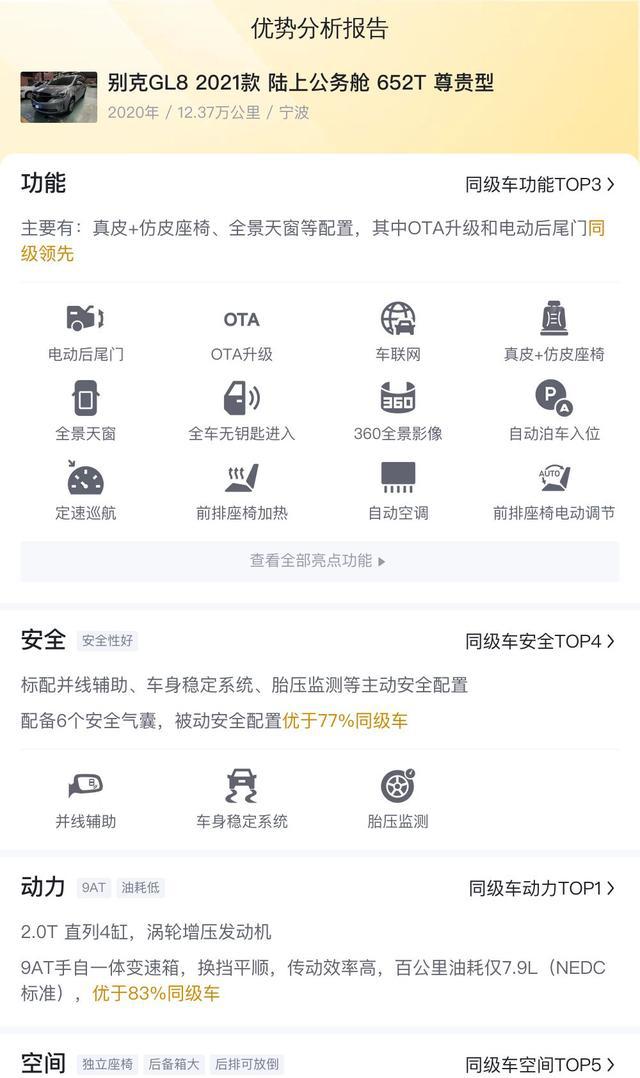The image size is (640, 1078).
Task: Expand 查看全部亮点功能 to see all features
Action: pyautogui.click(x=320, y=561)
